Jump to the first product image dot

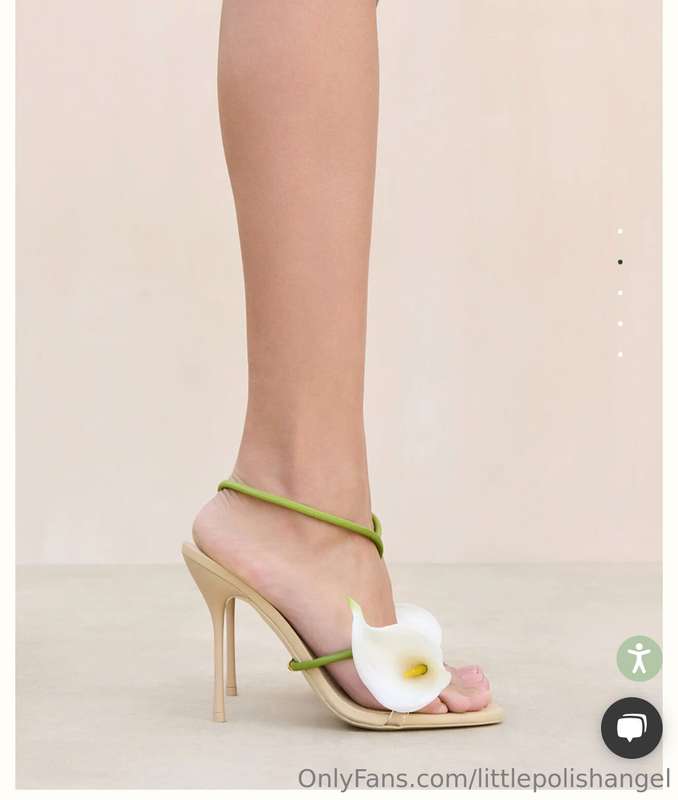coord(620,231)
